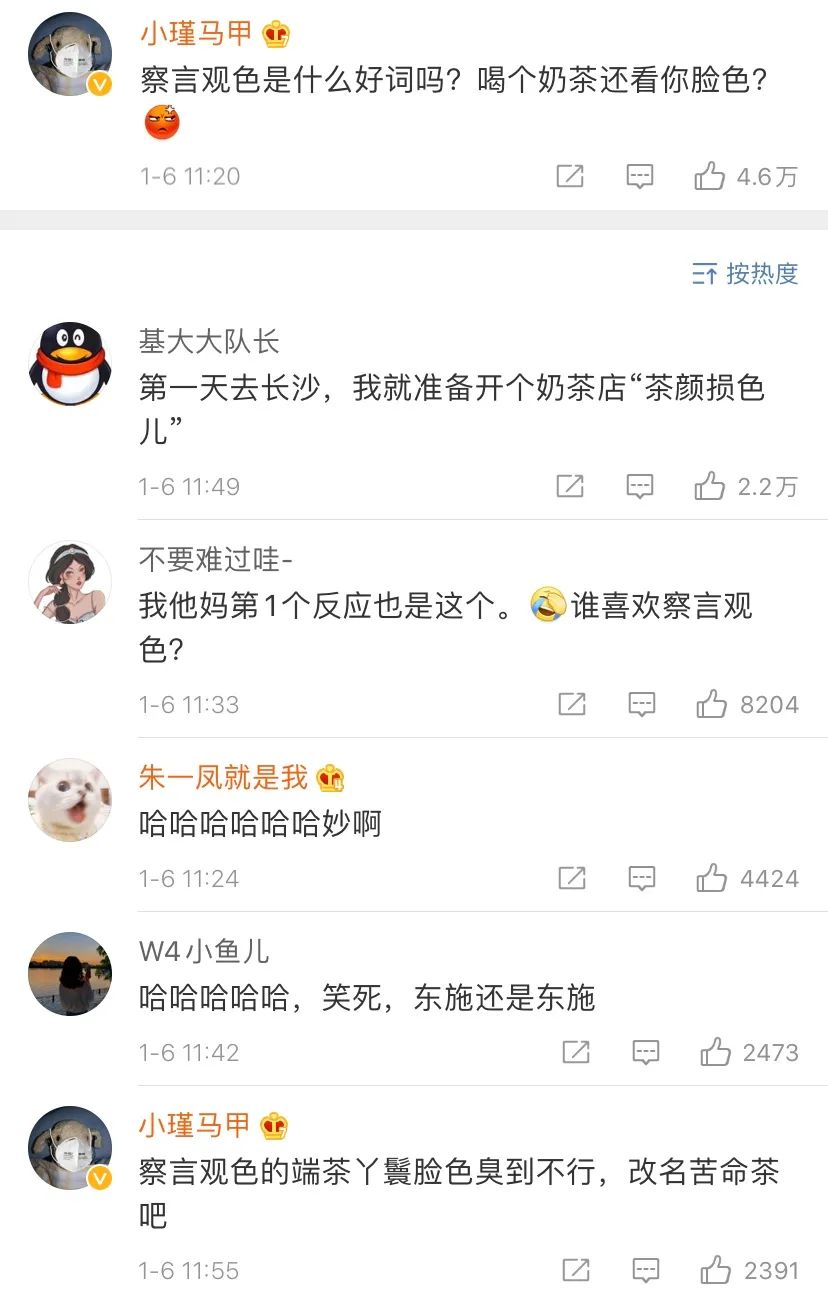This screenshot has width=828, height=1300.
Task: Share 朱一凤就是我's comment
Action: coord(572,879)
